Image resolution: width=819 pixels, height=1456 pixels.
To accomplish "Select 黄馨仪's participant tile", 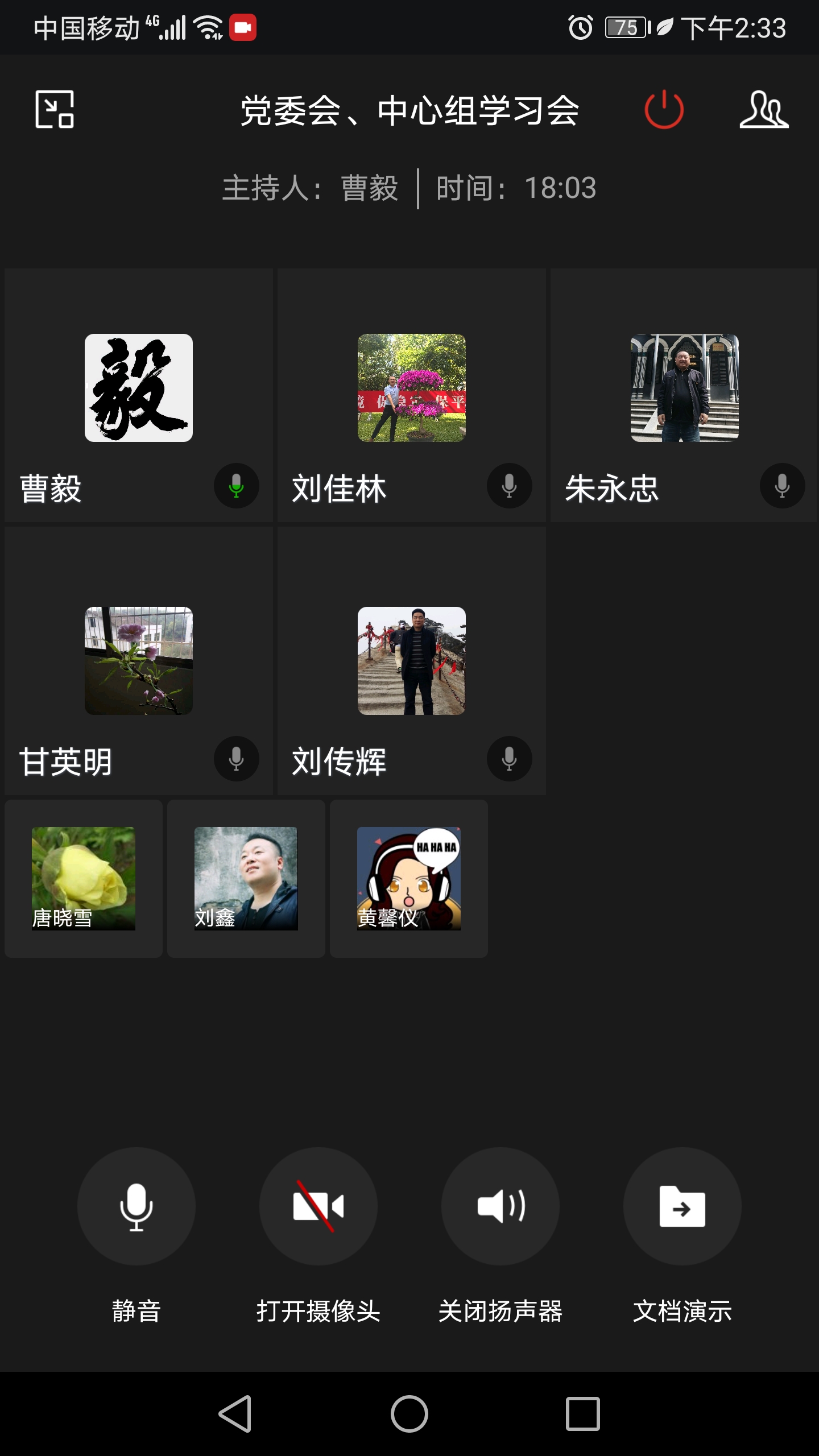I will click(409, 879).
